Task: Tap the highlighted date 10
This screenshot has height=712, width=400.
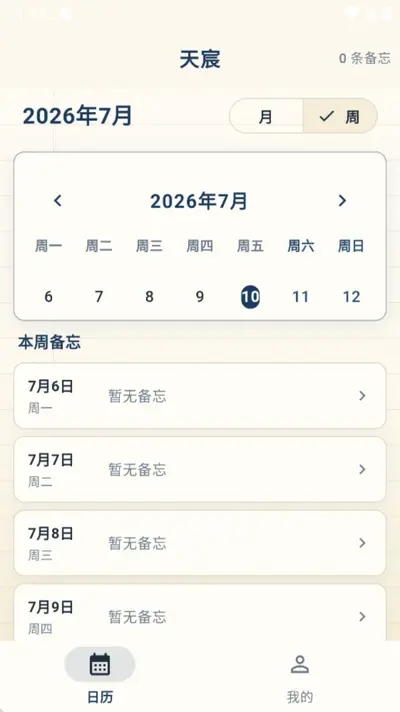Action: click(250, 297)
